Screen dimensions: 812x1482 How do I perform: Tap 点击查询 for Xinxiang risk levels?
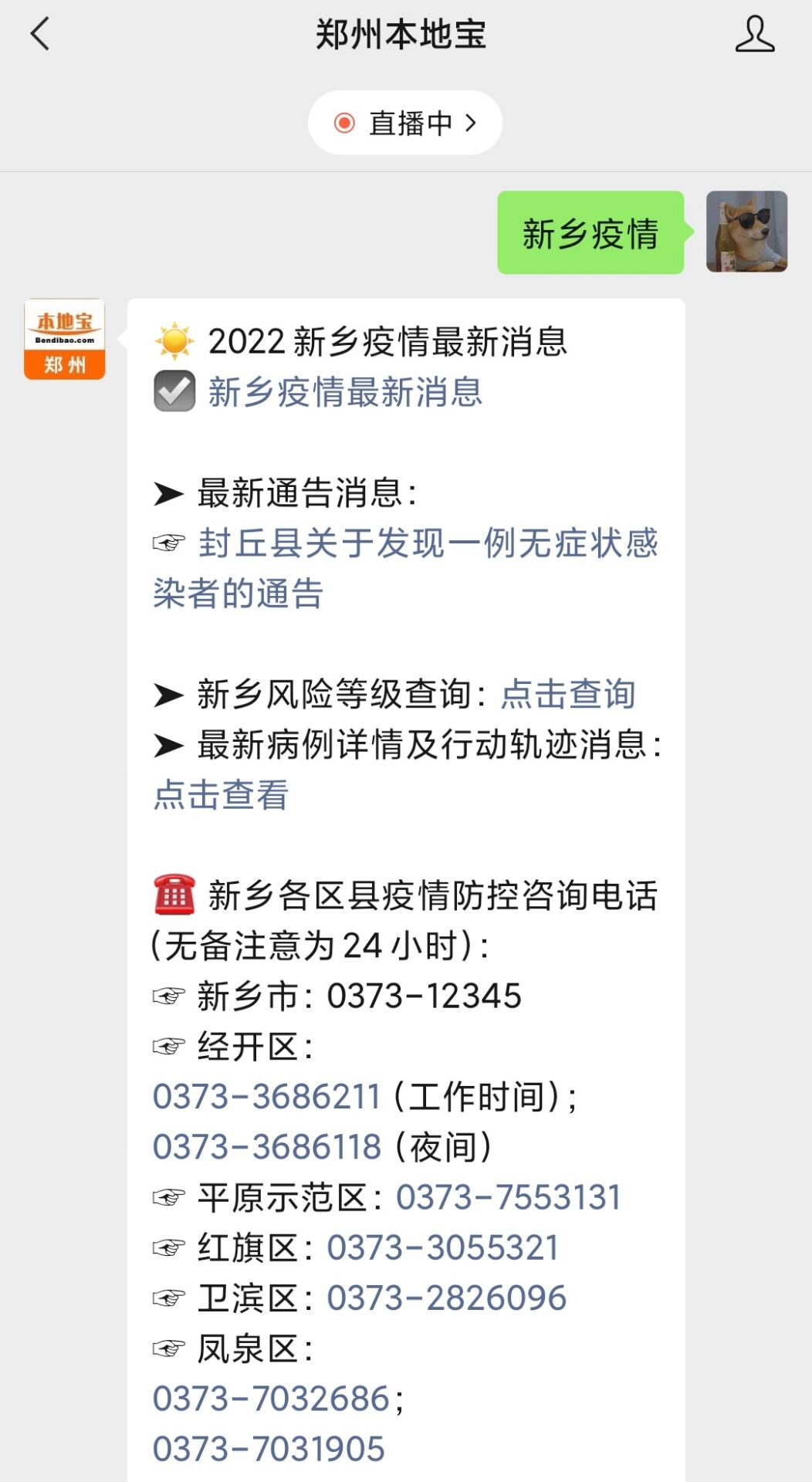pyautogui.click(x=568, y=693)
